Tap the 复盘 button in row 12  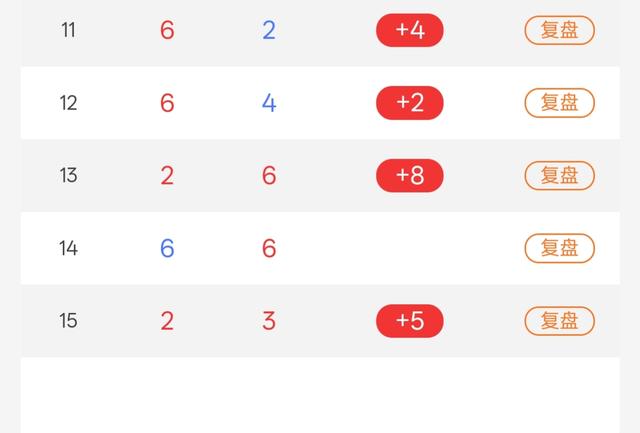click(559, 103)
